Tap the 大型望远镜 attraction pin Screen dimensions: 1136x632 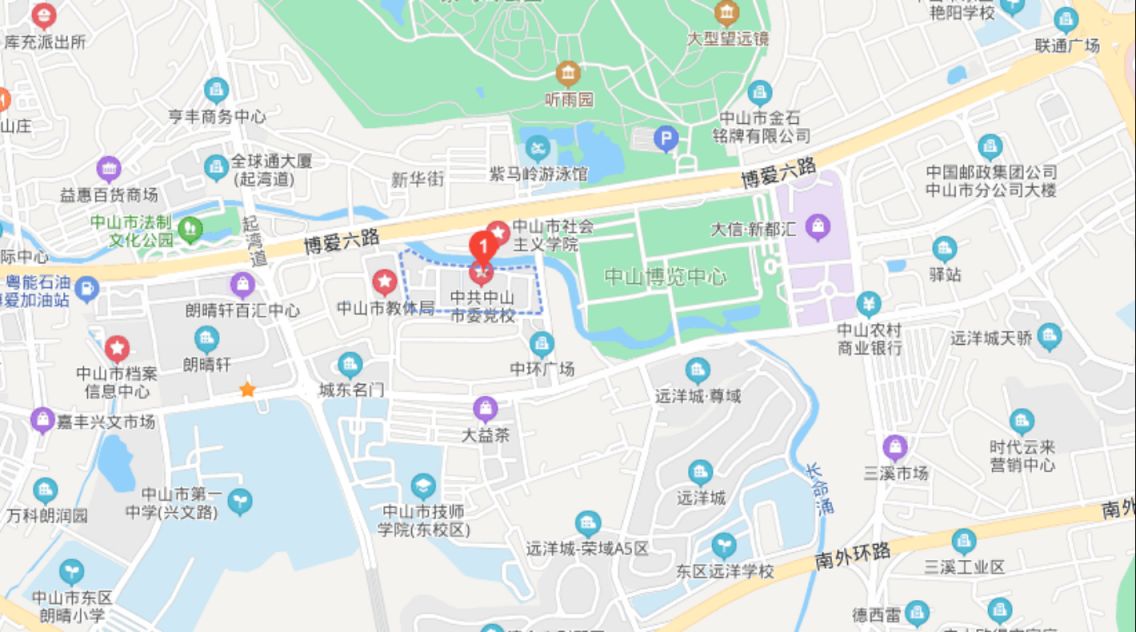point(727,14)
